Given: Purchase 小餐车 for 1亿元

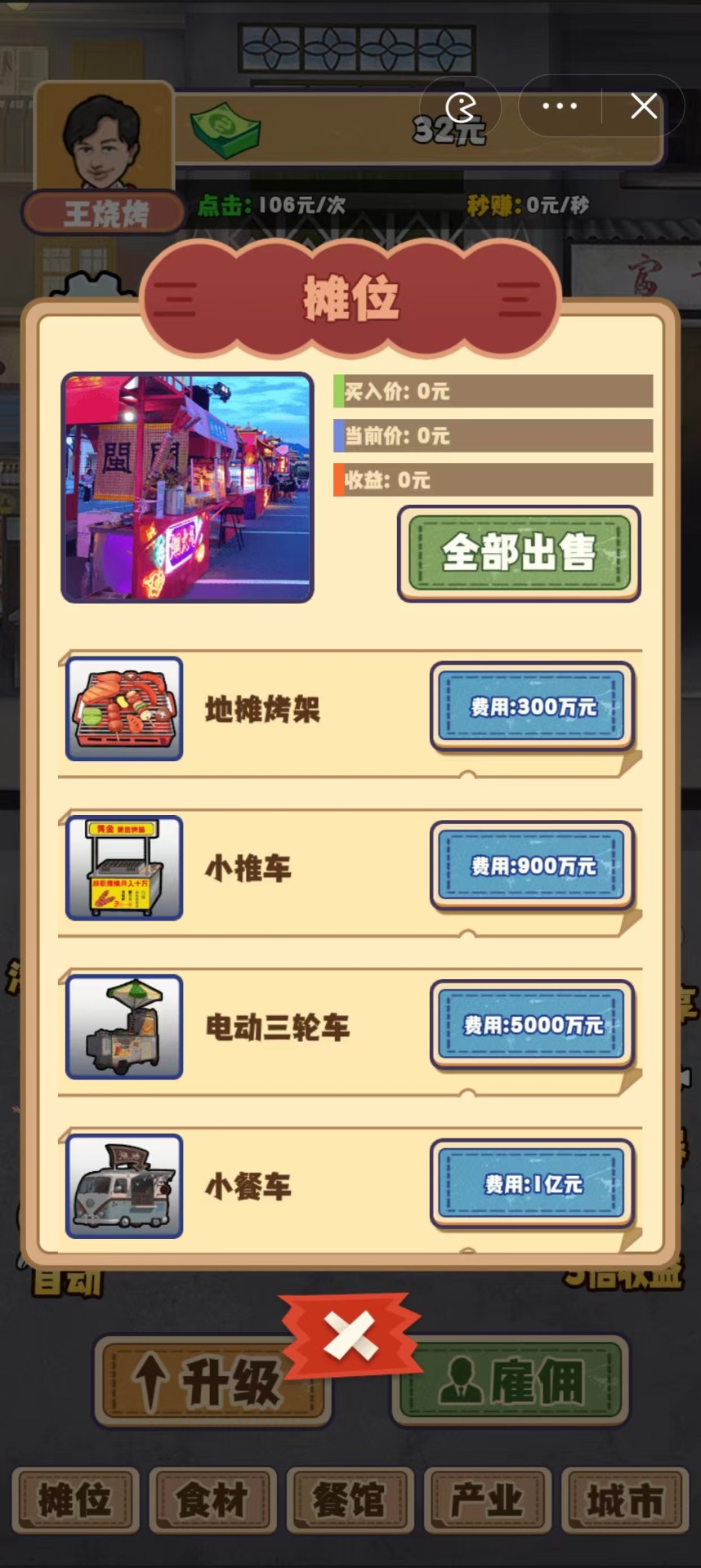Looking at the screenshot, I should pyautogui.click(x=533, y=1184).
